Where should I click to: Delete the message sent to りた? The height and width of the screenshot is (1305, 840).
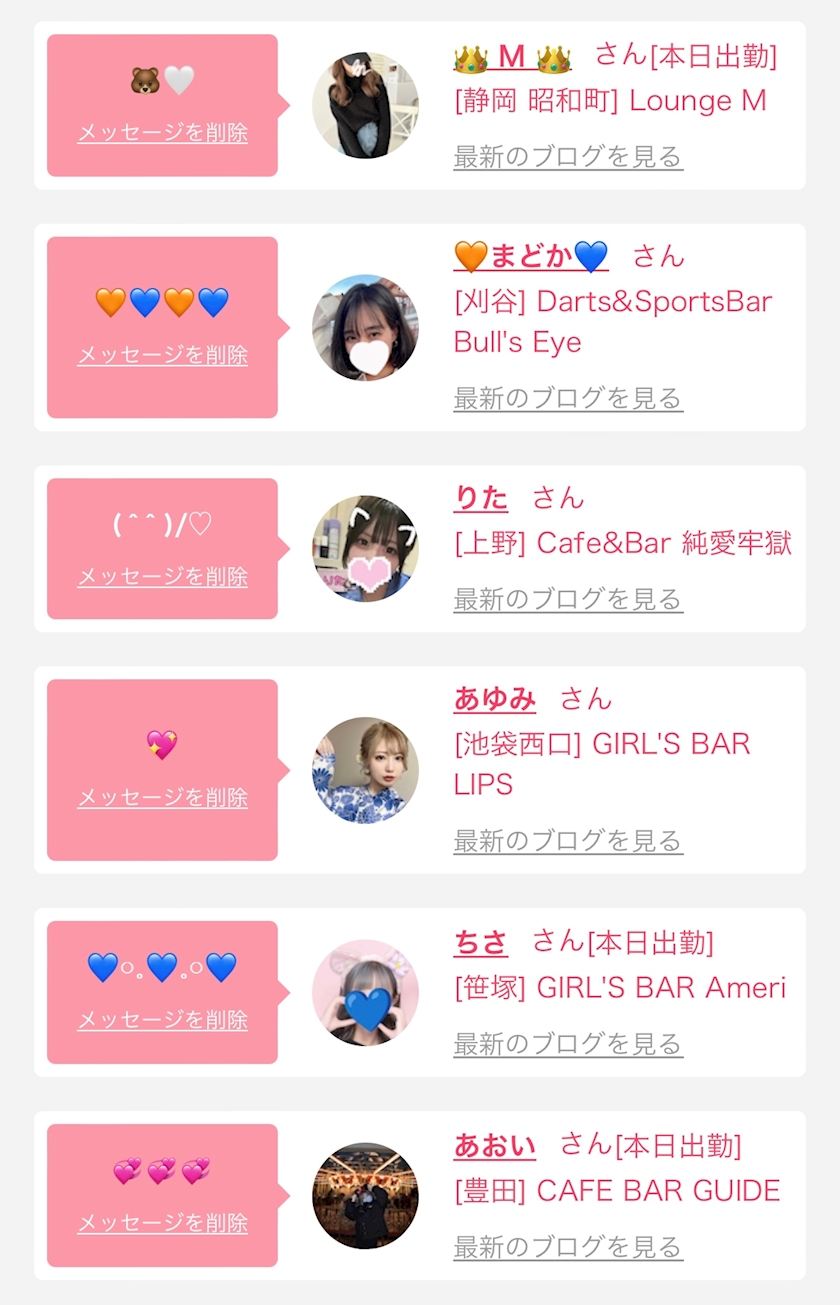[x=162, y=577]
